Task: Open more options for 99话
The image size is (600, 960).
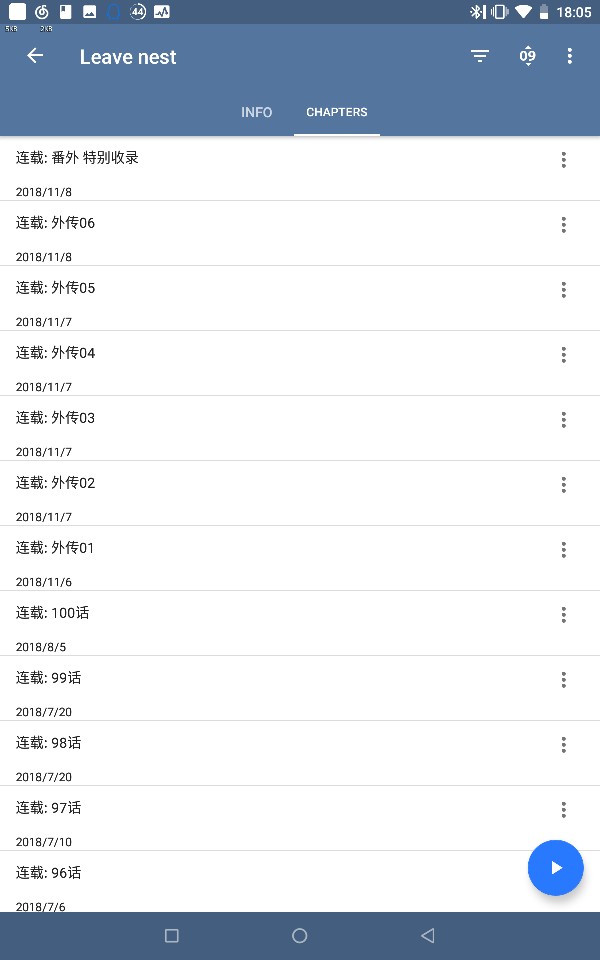Action: pos(564,680)
